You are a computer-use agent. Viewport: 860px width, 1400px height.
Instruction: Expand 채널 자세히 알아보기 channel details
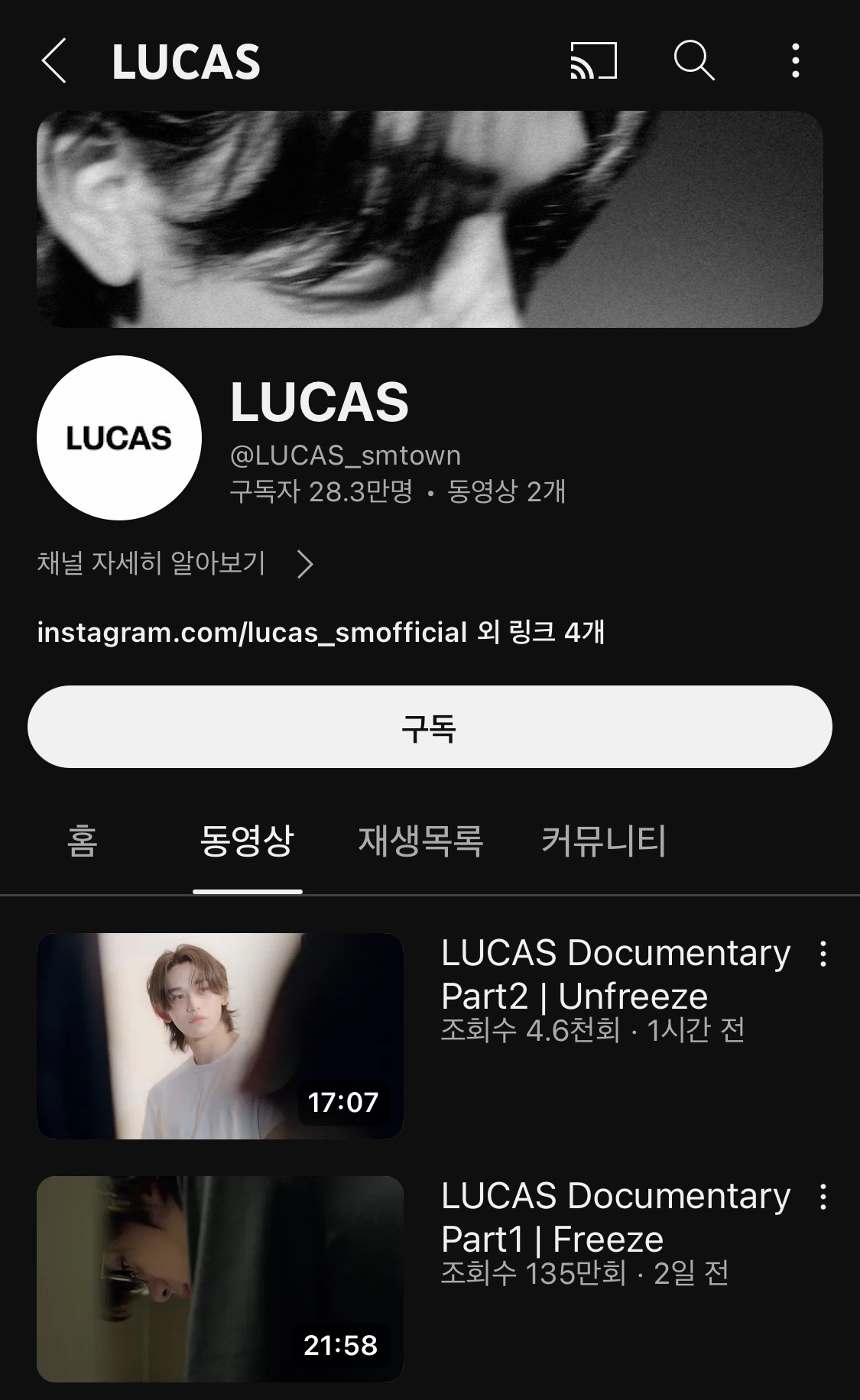(176, 563)
